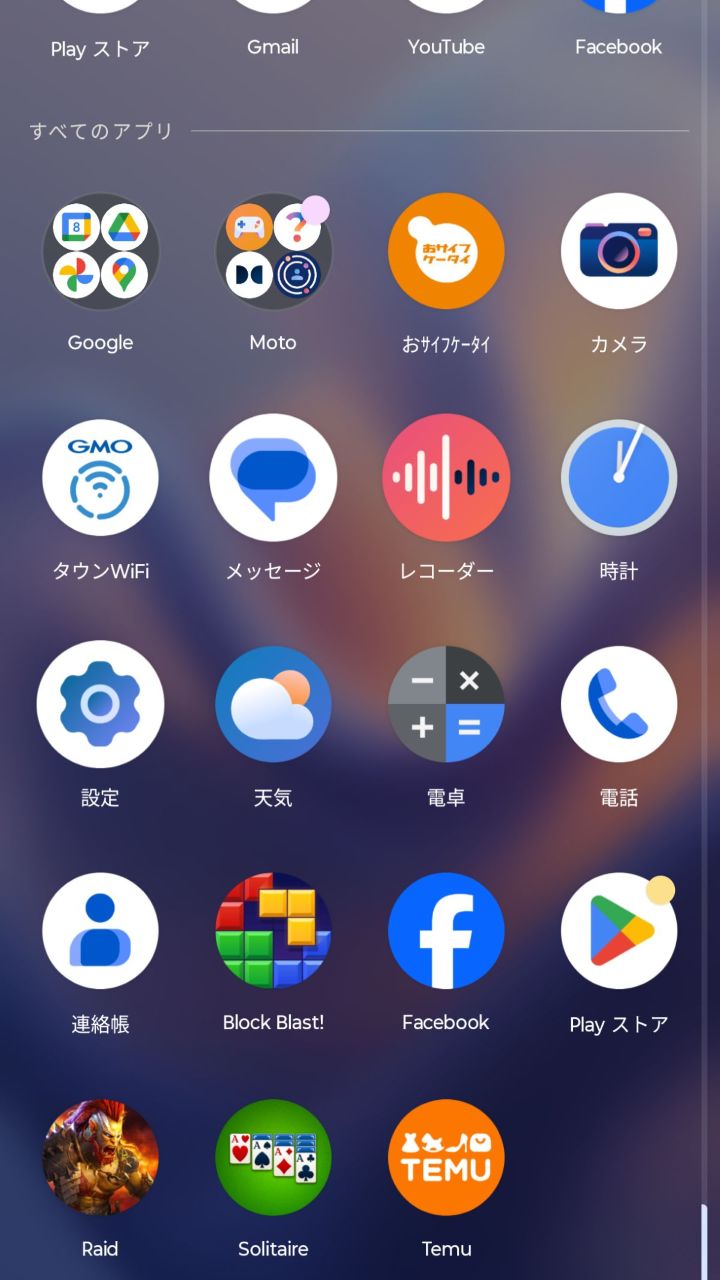The image size is (720, 1280).
Task: Open the カメラ app
Action: pyautogui.click(x=619, y=251)
